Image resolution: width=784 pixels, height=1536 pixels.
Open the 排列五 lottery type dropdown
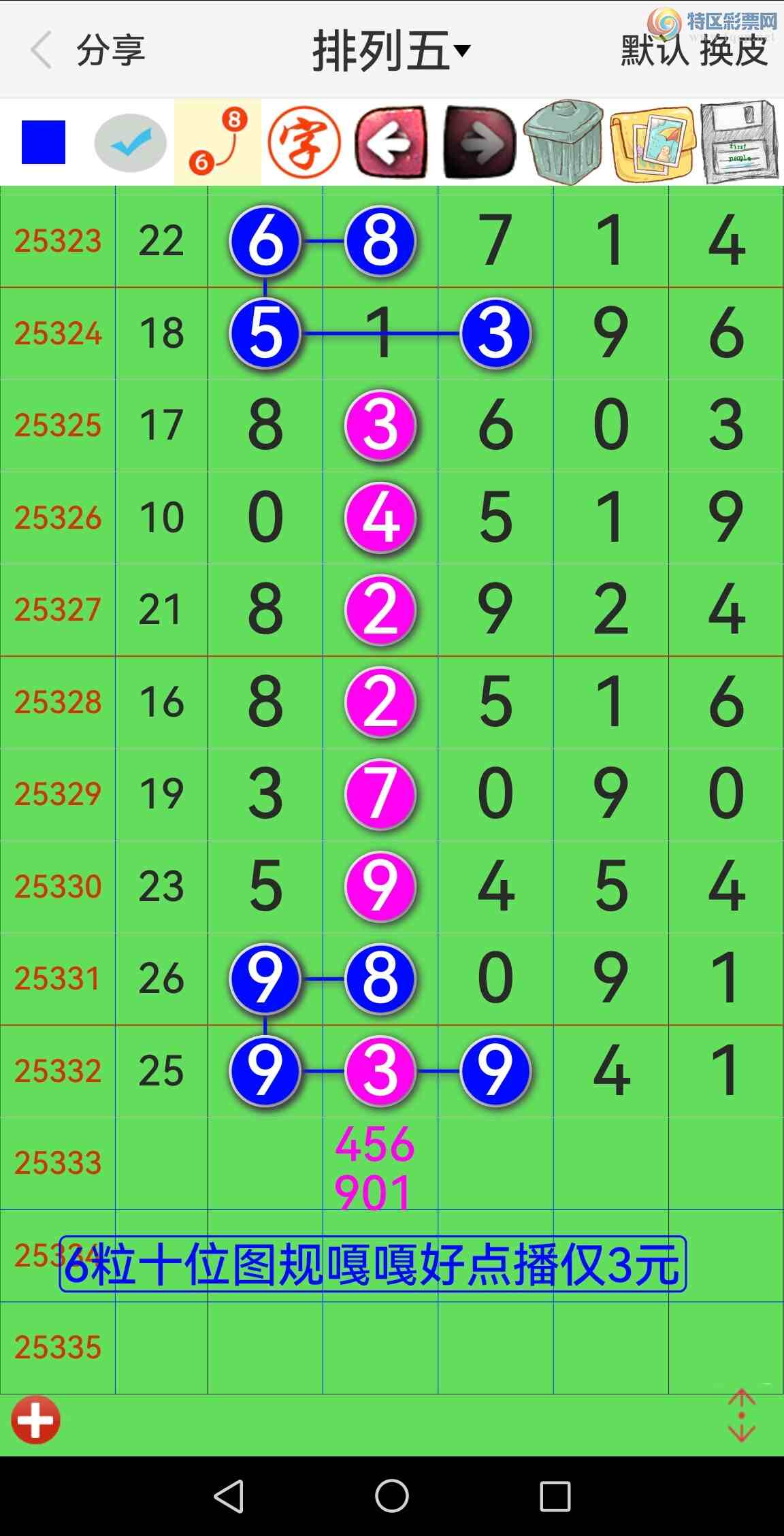(x=391, y=51)
